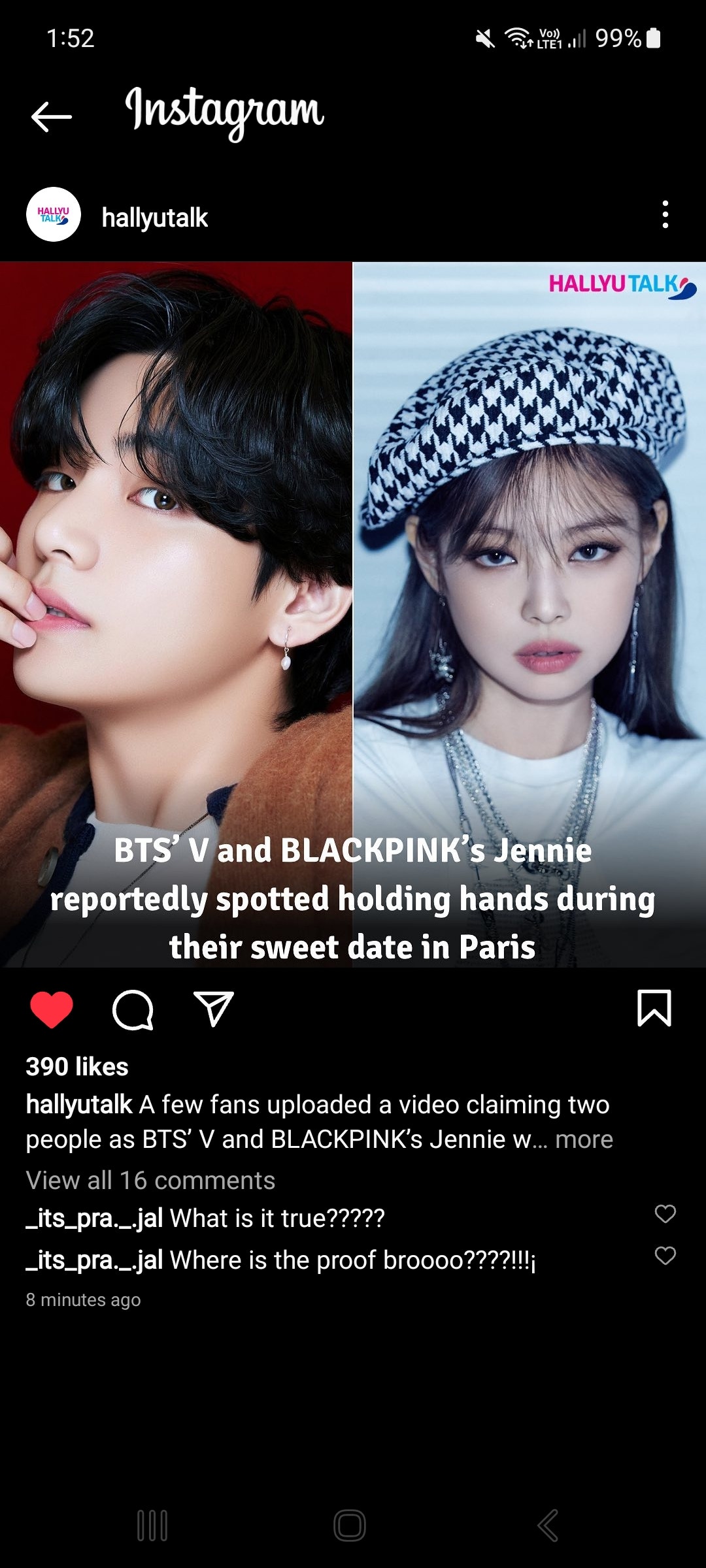Unlike the post with the red heart
The image size is (706, 1568).
pos(52,1009)
